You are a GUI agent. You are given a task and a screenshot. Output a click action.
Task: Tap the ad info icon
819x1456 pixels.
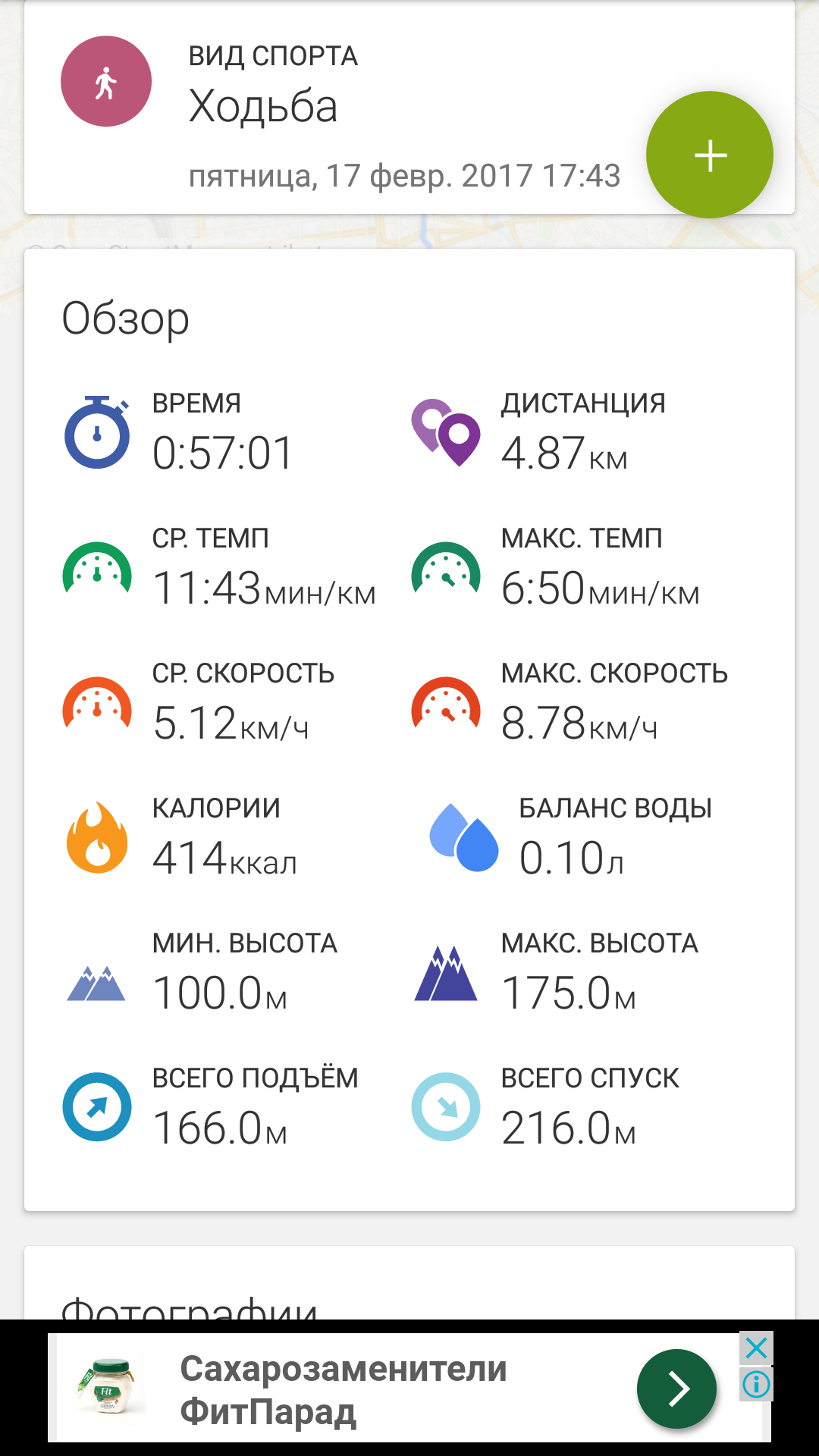(x=756, y=1384)
